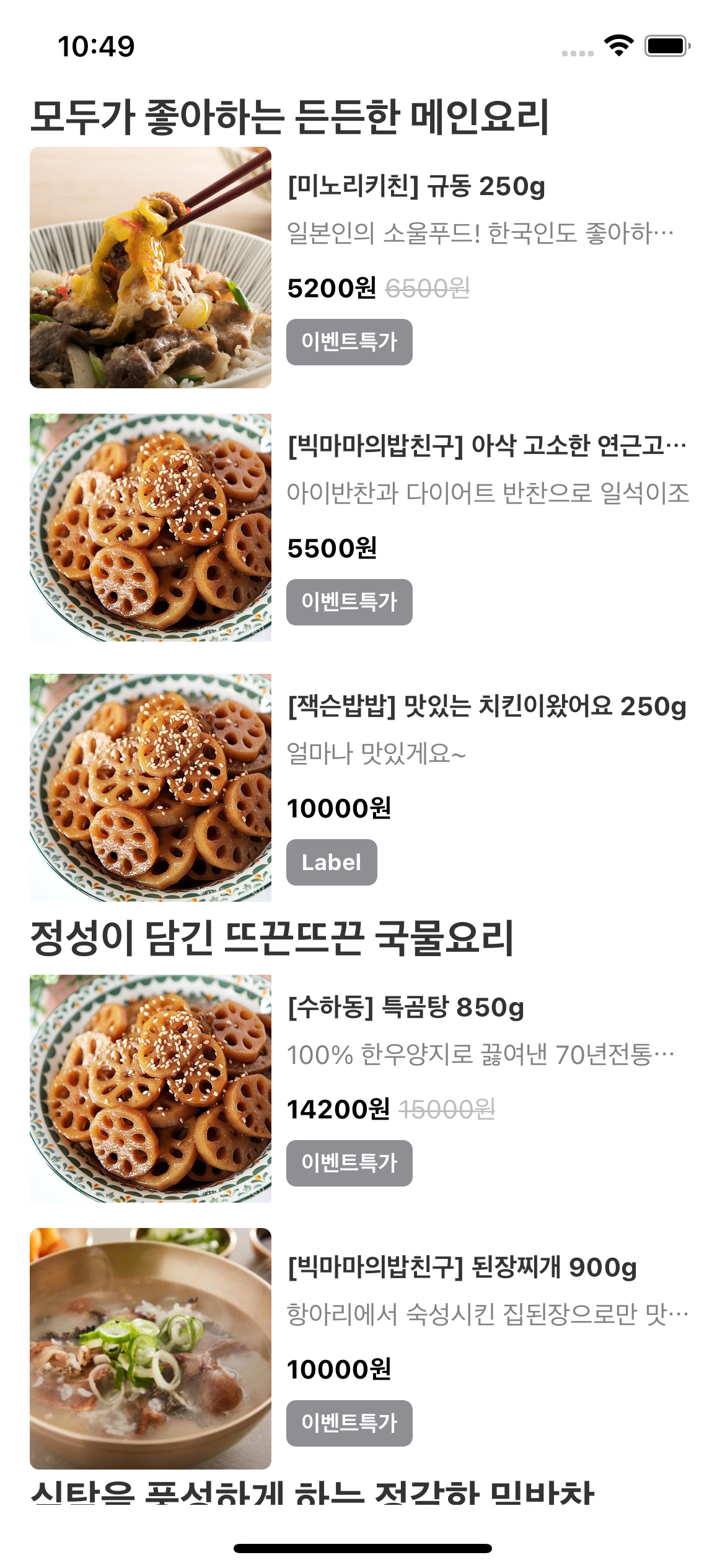Screen dimensions: 725x1568
Task: Select the [빅마마의밥친구] 아삭 고소한 연근고 product
Action: coord(487,445)
